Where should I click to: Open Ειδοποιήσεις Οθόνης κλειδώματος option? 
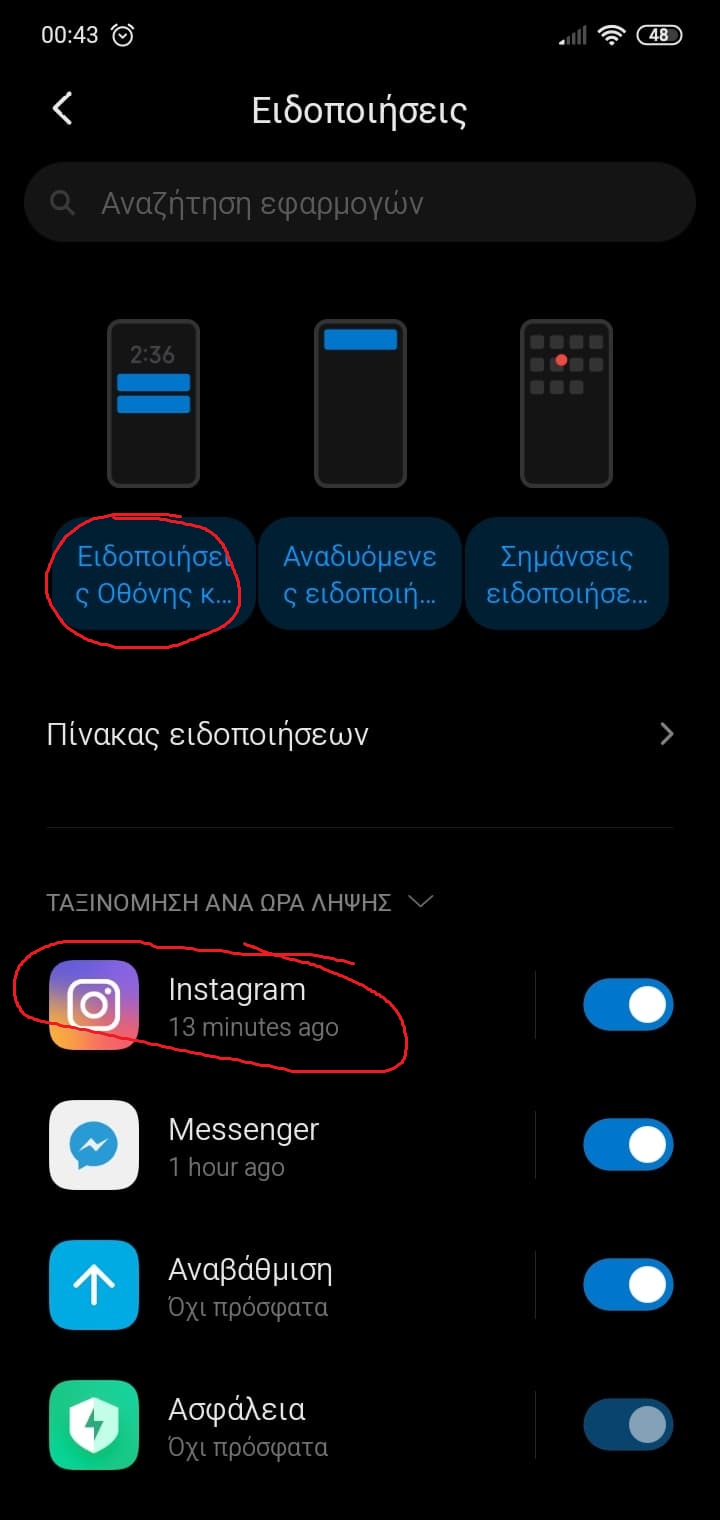coord(154,573)
